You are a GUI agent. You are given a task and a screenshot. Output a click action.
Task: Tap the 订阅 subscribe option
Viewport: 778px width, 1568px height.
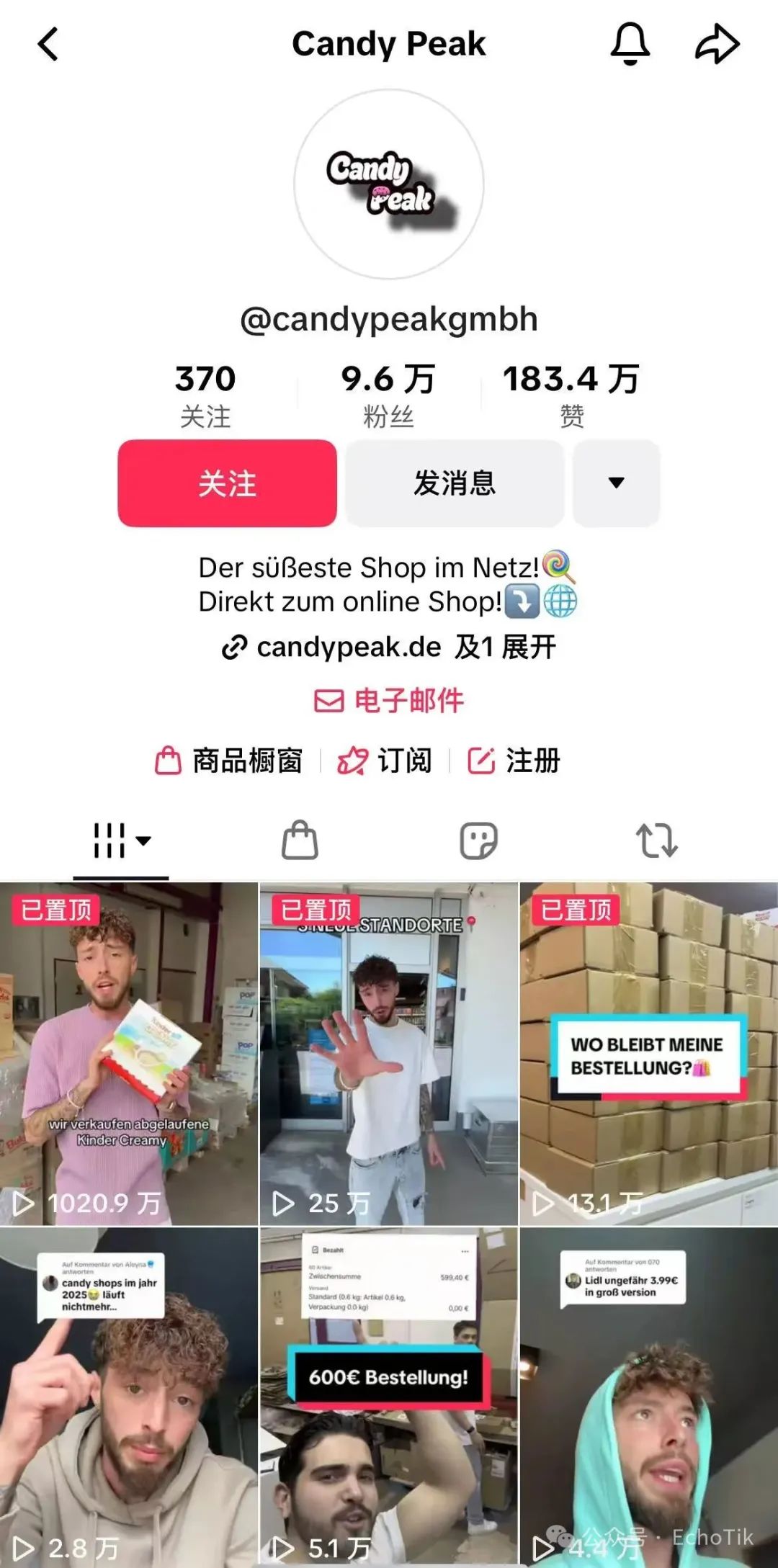(x=385, y=761)
